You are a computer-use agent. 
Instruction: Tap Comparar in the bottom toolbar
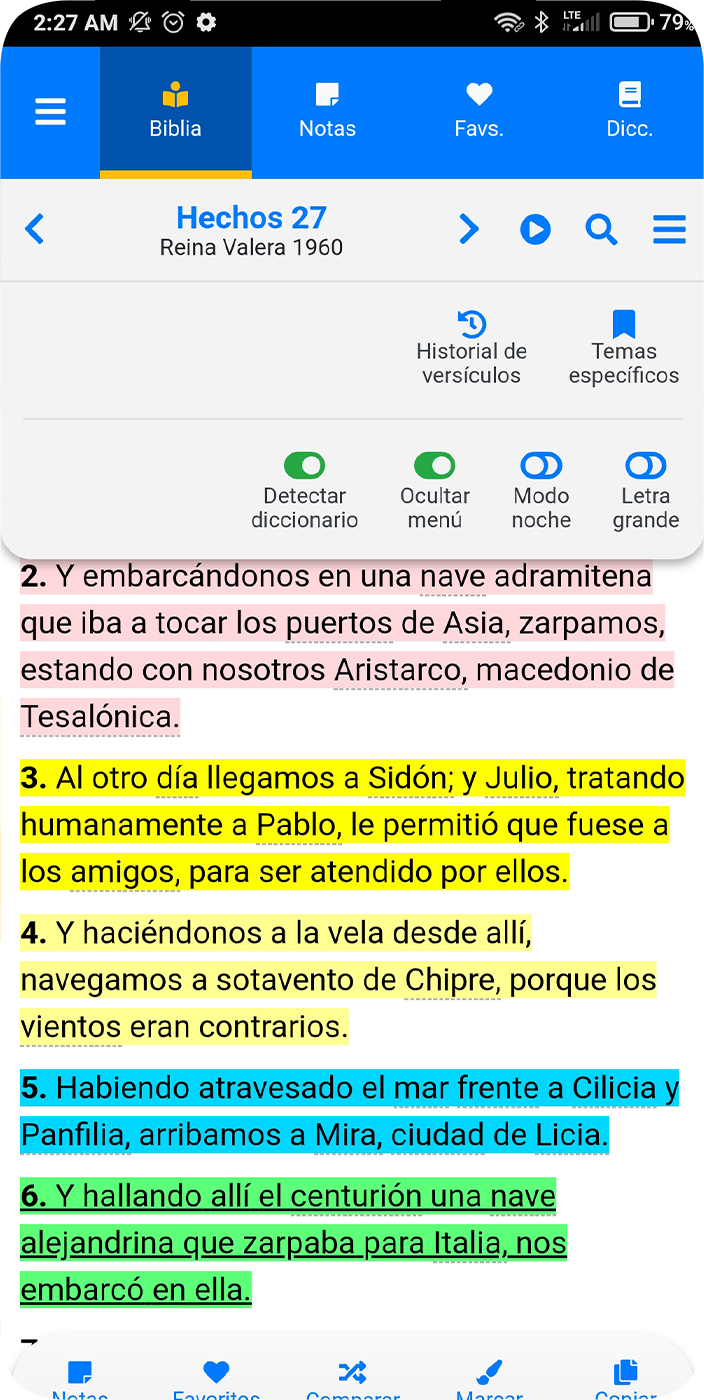(x=352, y=1380)
